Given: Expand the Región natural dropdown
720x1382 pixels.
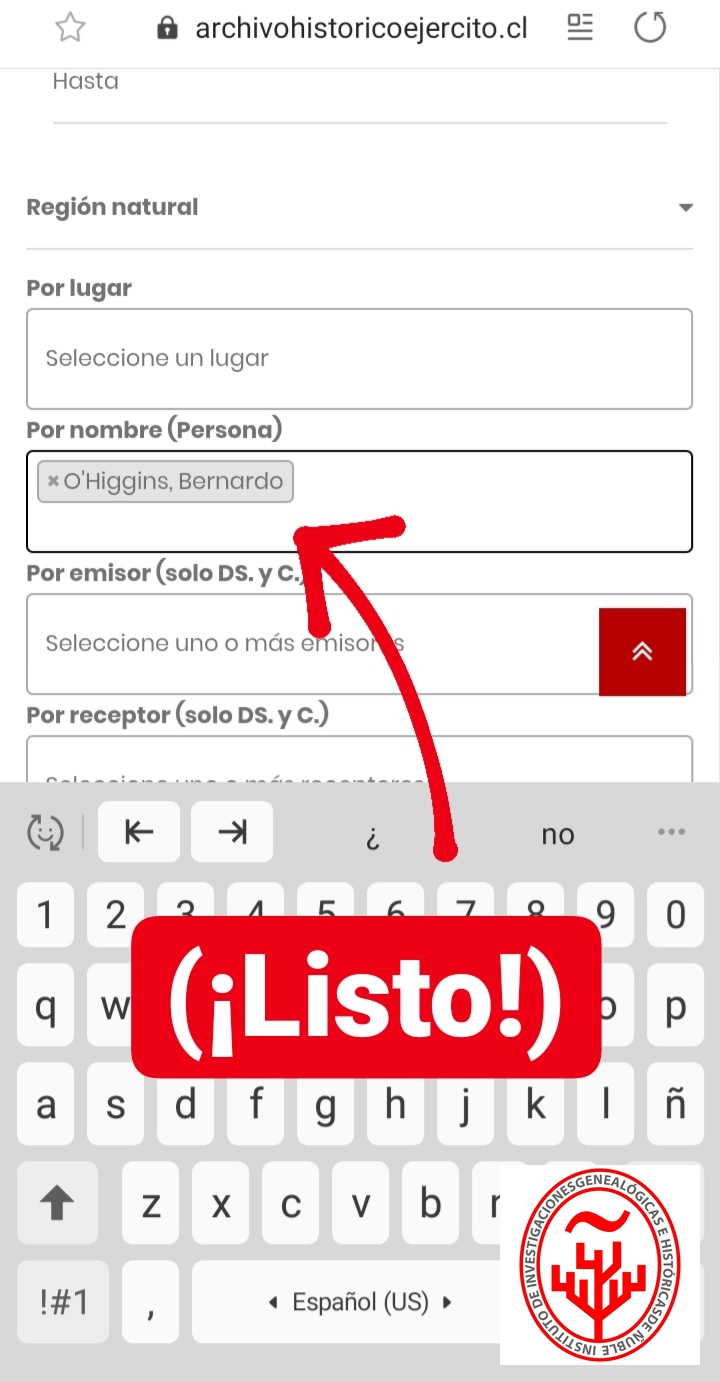Looking at the screenshot, I should [359, 208].
